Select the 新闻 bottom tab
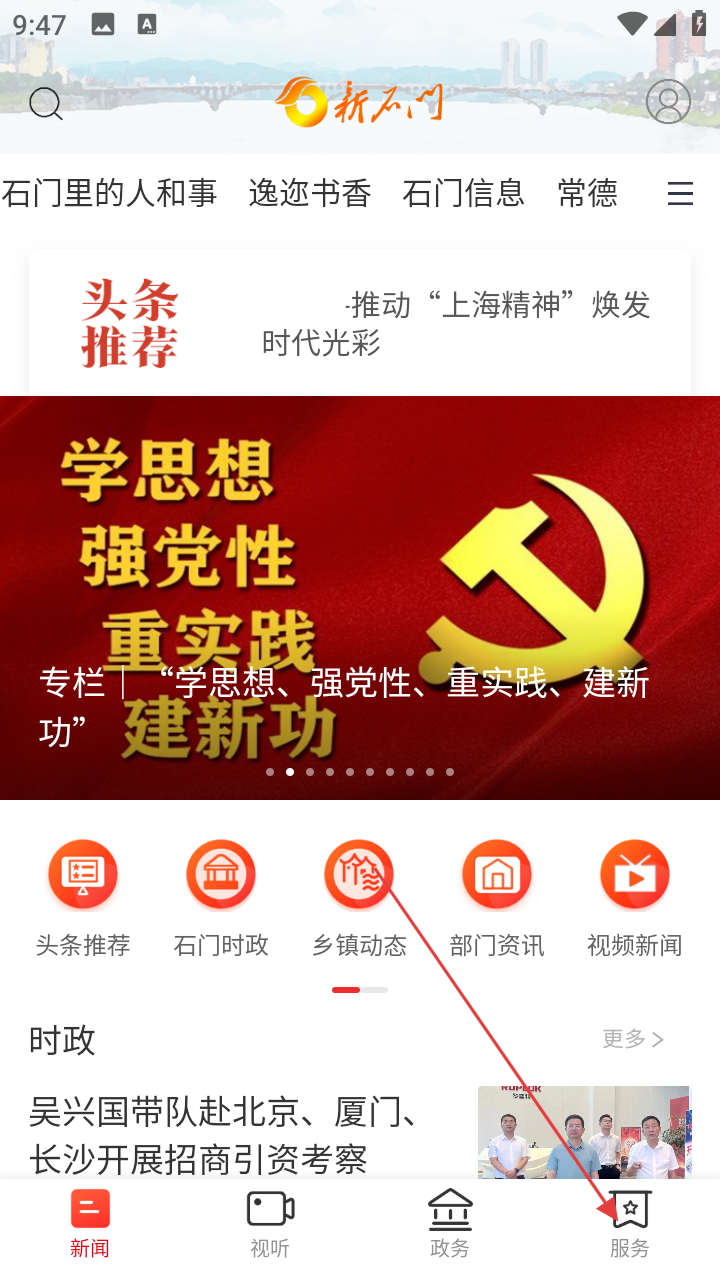Viewport: 720px width, 1280px height. click(90, 1223)
